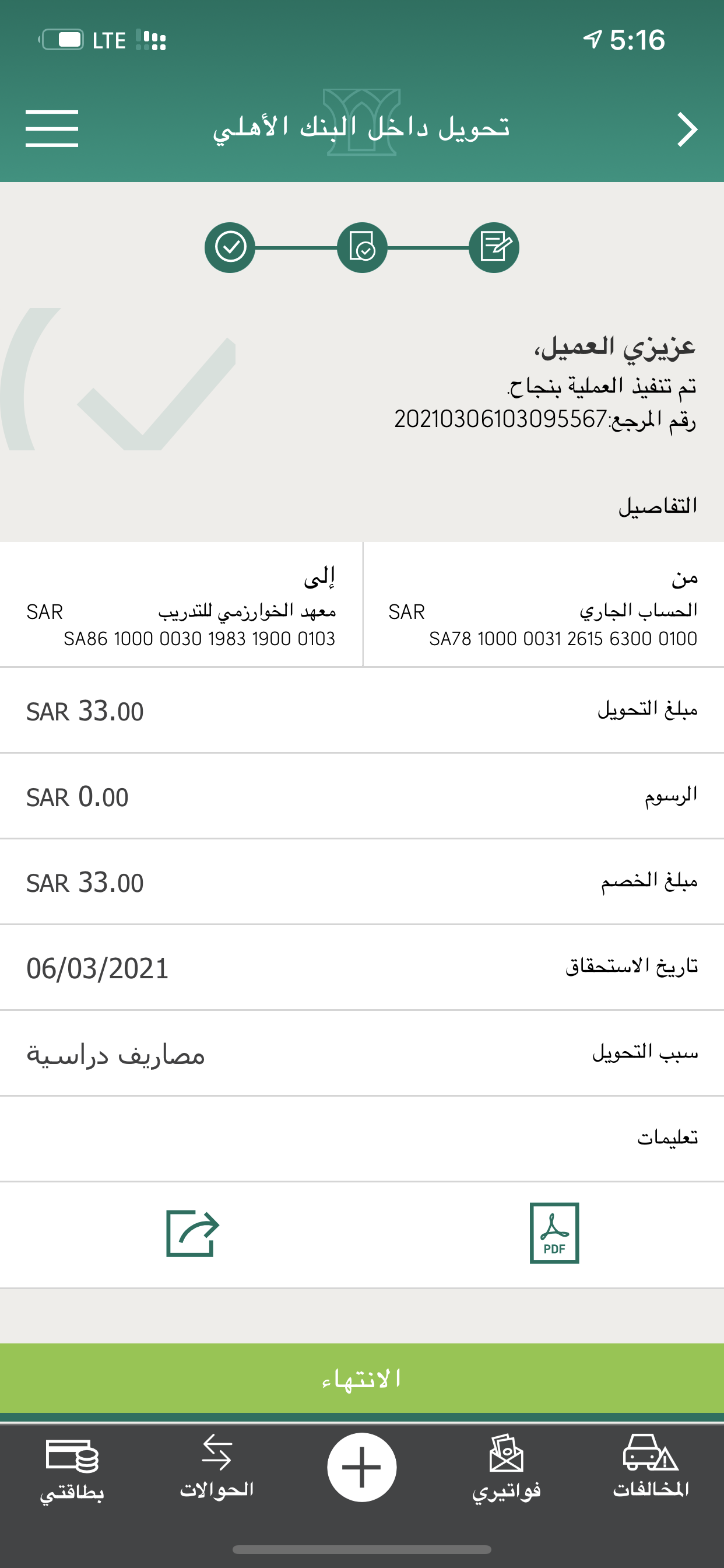This screenshot has height=1568, width=724.
Task: Export the receipt as PDF
Action: point(554,1233)
